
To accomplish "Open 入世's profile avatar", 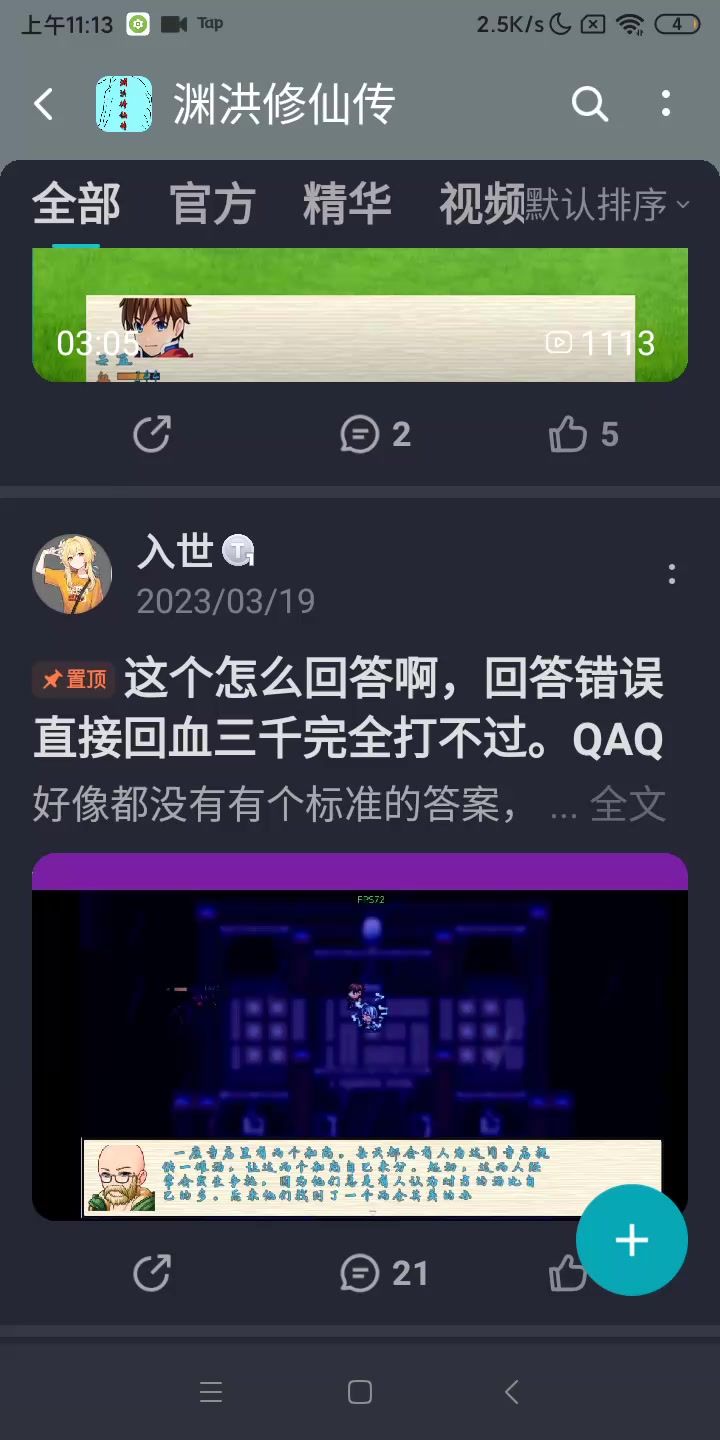I will 72,574.
